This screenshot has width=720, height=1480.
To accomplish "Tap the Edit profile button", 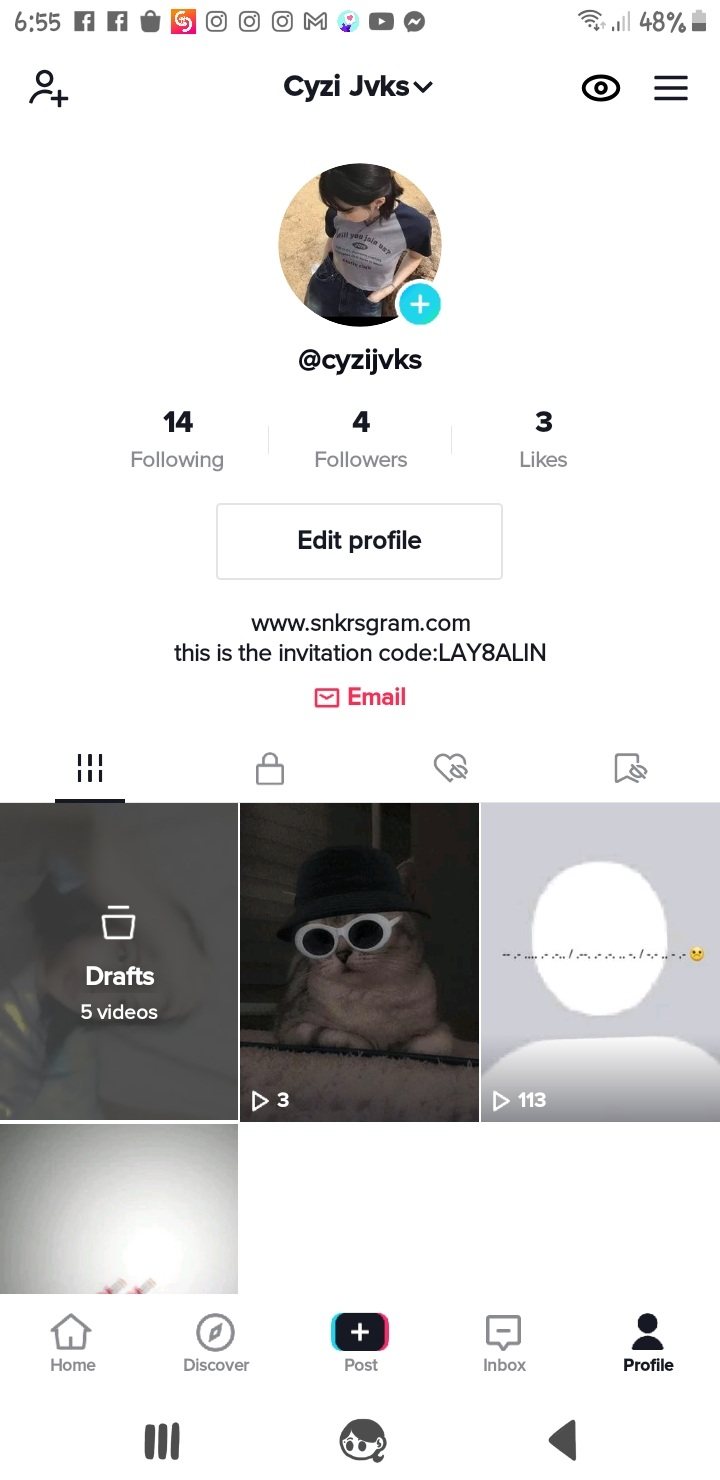I will tap(359, 541).
